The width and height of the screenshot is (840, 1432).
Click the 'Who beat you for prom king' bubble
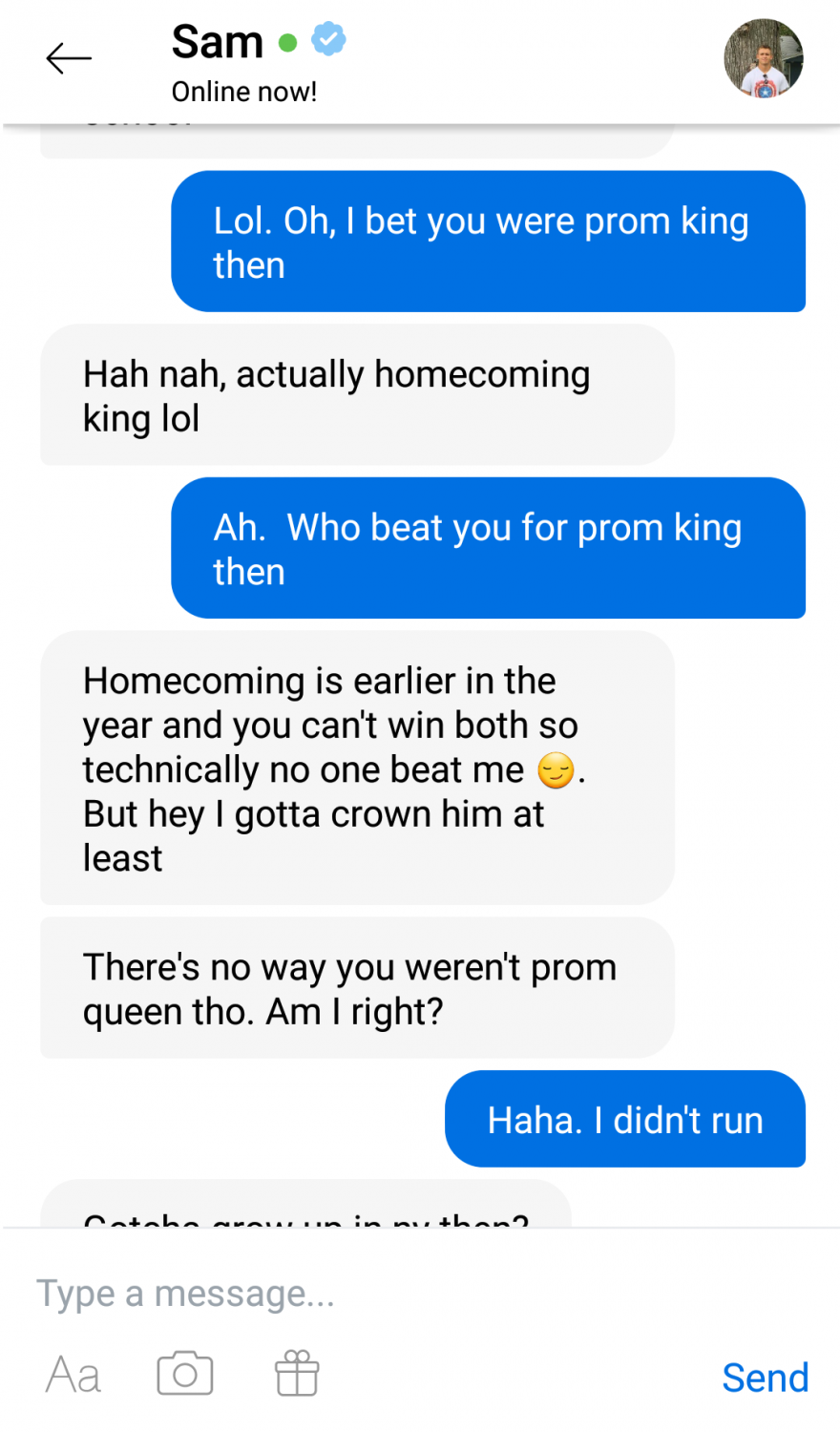pyautogui.click(x=489, y=547)
